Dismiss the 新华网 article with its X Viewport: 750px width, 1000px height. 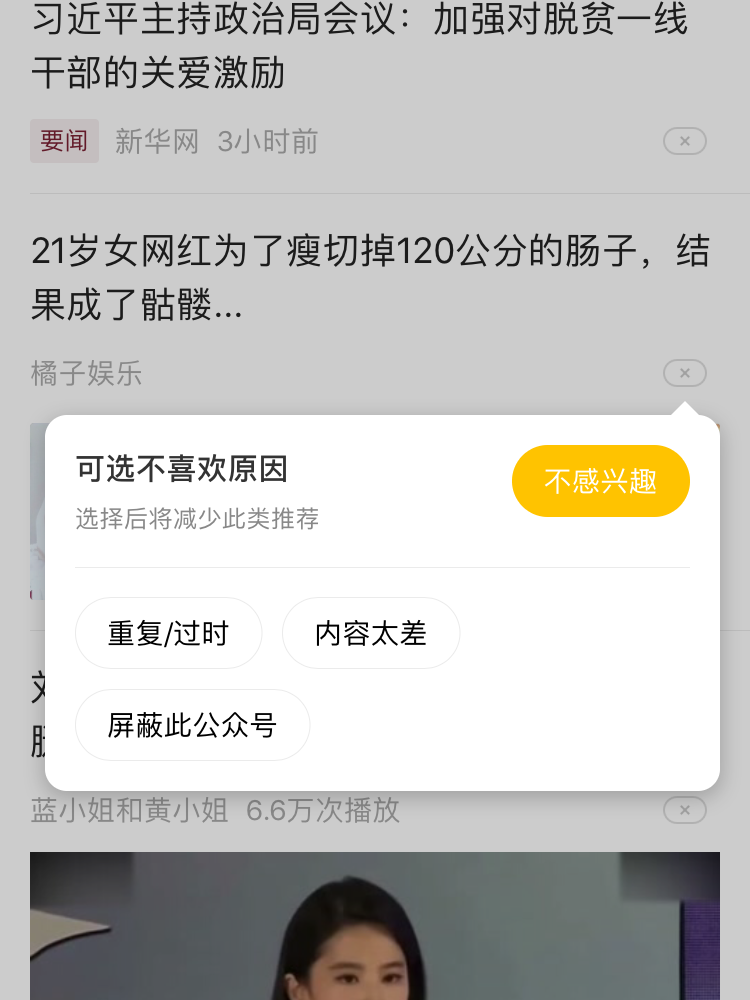[685, 141]
